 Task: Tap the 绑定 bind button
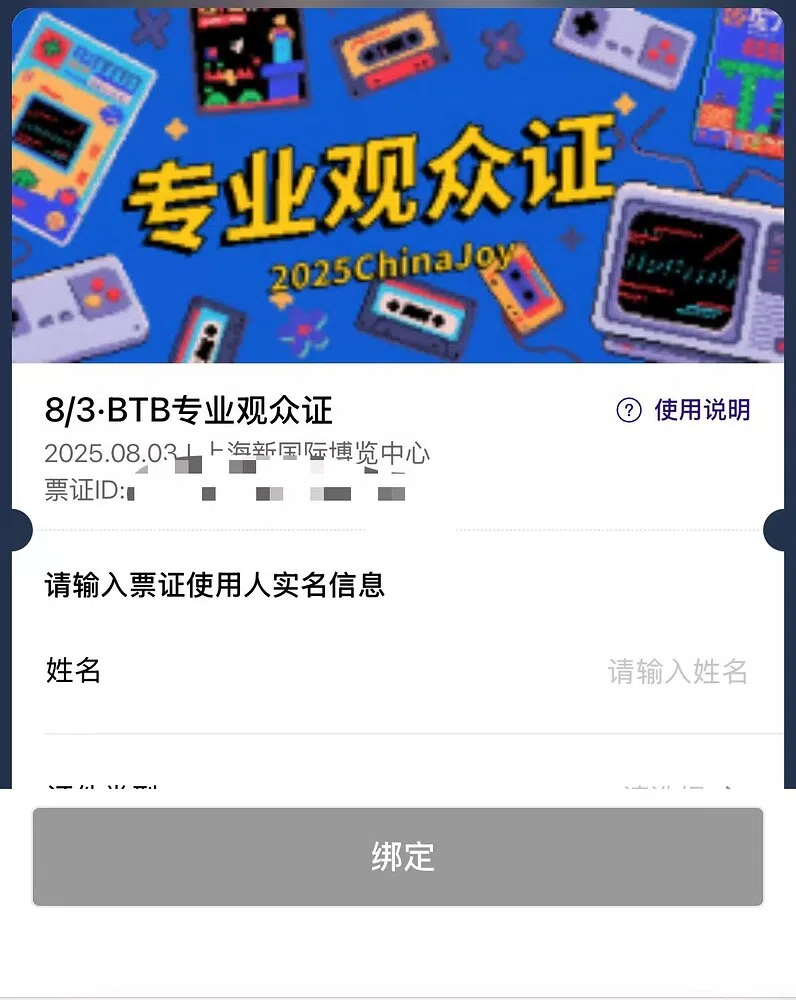pos(398,857)
